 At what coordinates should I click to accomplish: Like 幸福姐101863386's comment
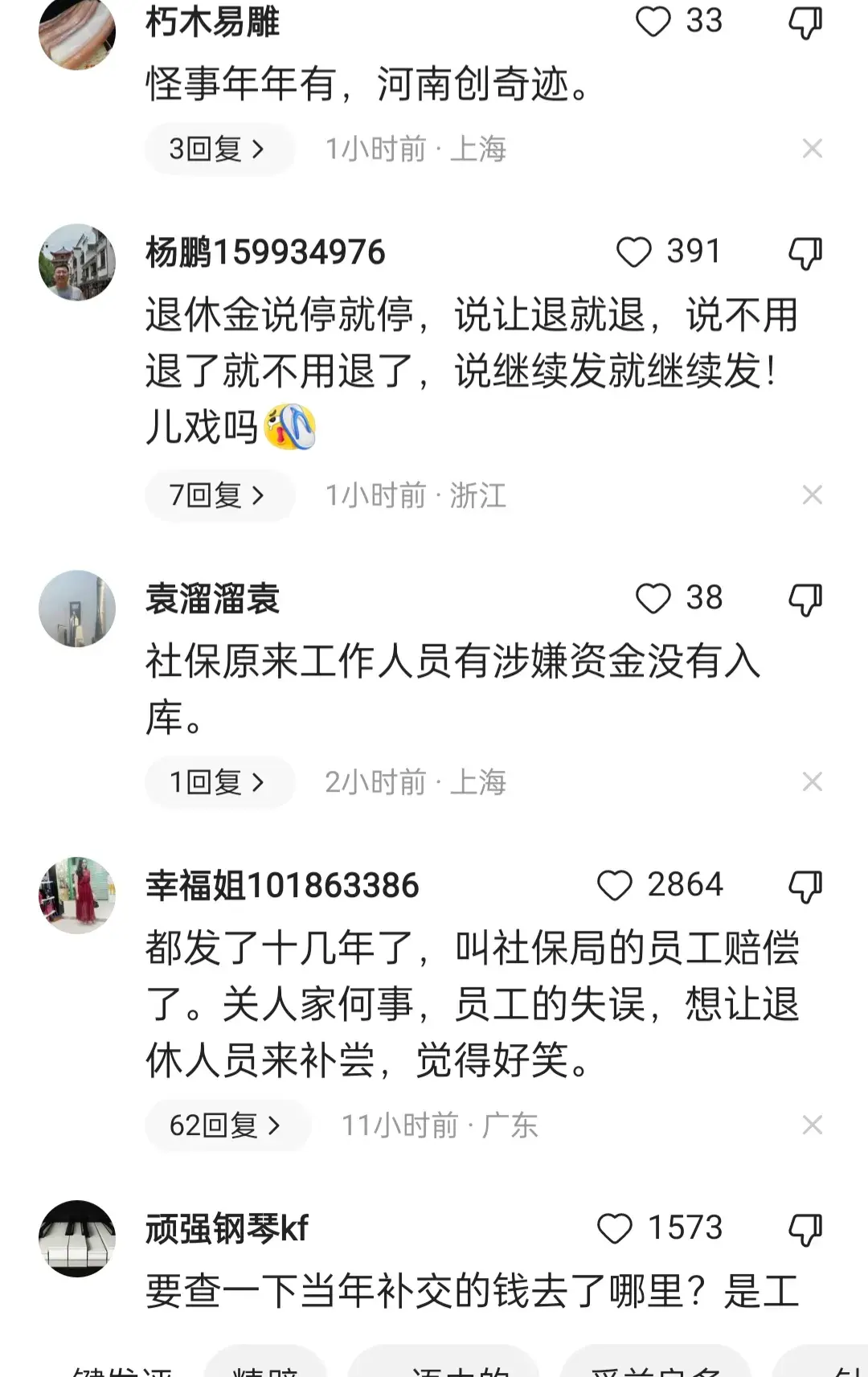pos(615,886)
